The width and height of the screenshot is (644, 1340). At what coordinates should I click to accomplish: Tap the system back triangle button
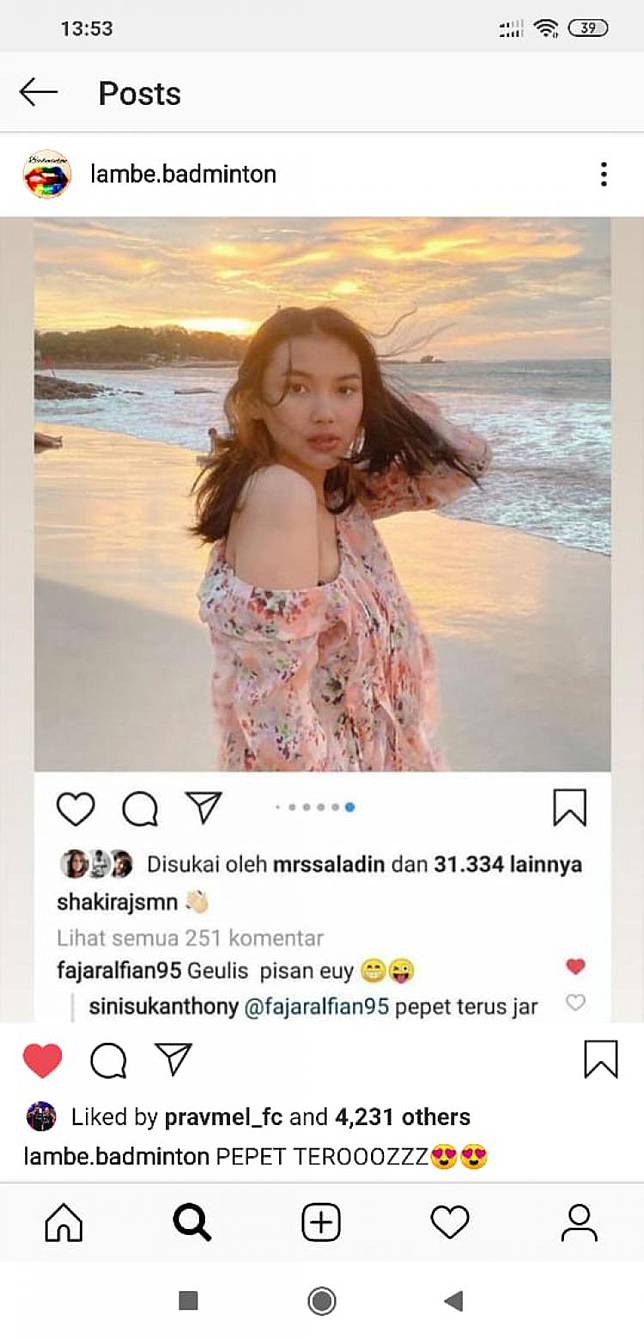point(453,1300)
